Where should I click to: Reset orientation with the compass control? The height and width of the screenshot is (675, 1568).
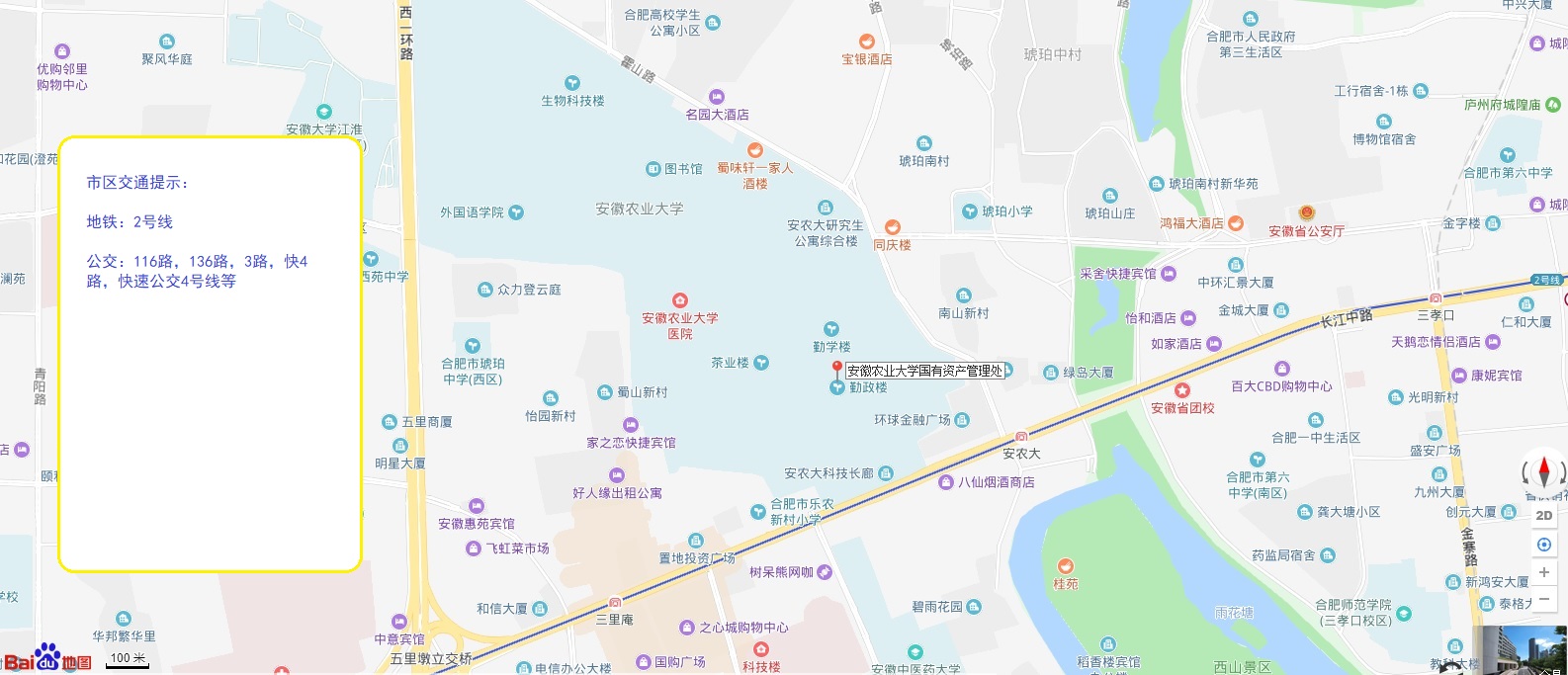(1543, 472)
